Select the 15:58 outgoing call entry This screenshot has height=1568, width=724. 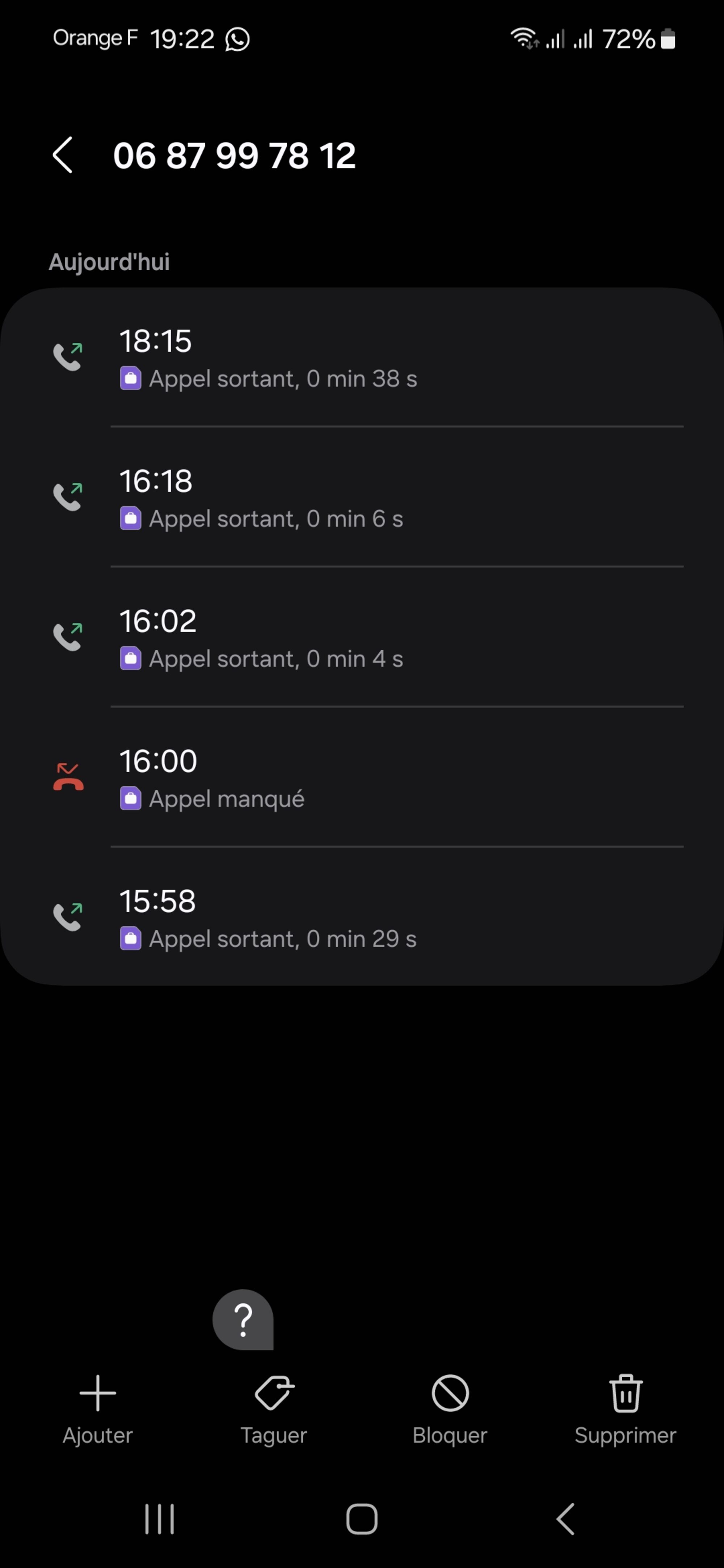[x=362, y=918]
